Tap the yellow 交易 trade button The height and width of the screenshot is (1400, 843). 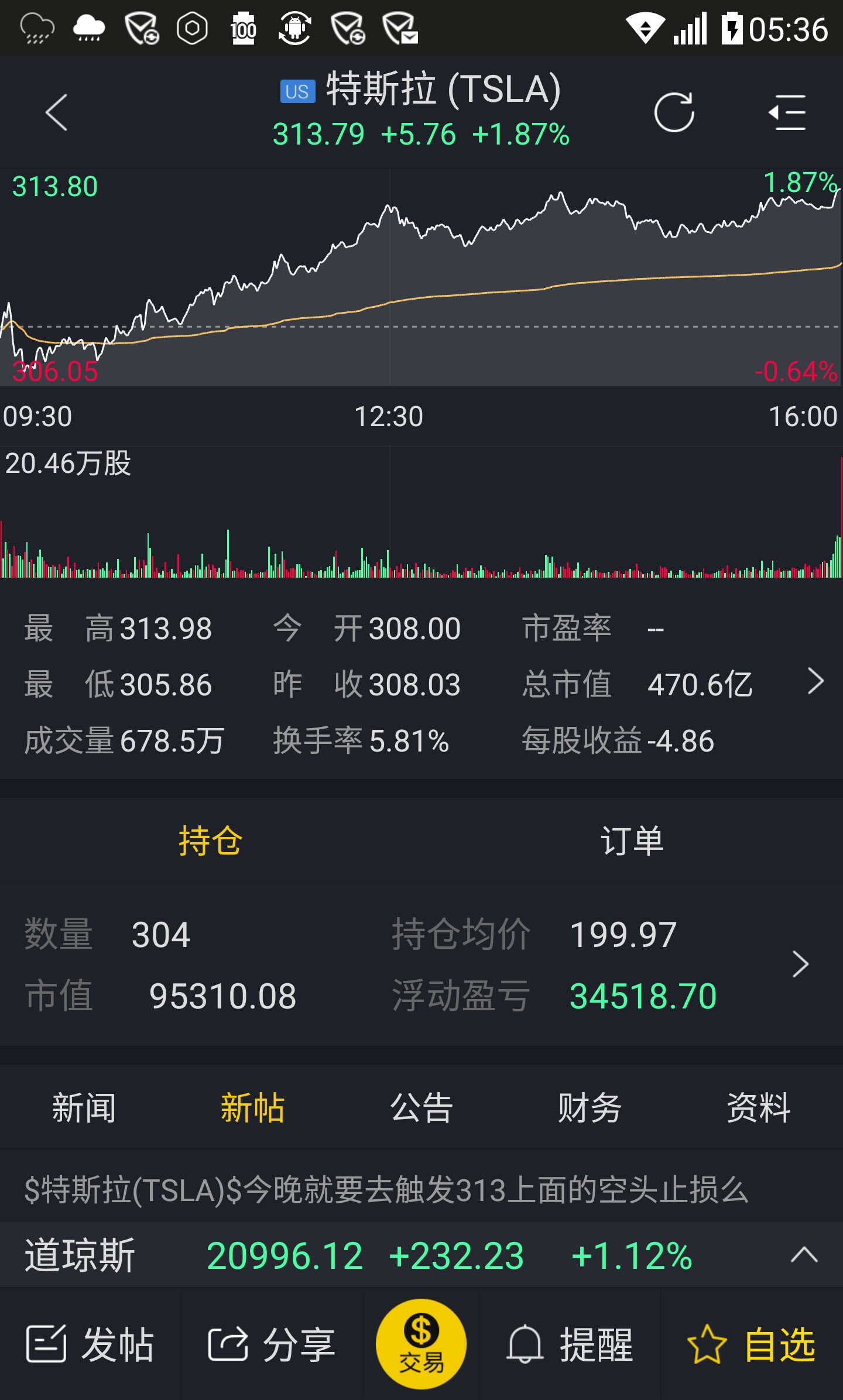tap(421, 1344)
